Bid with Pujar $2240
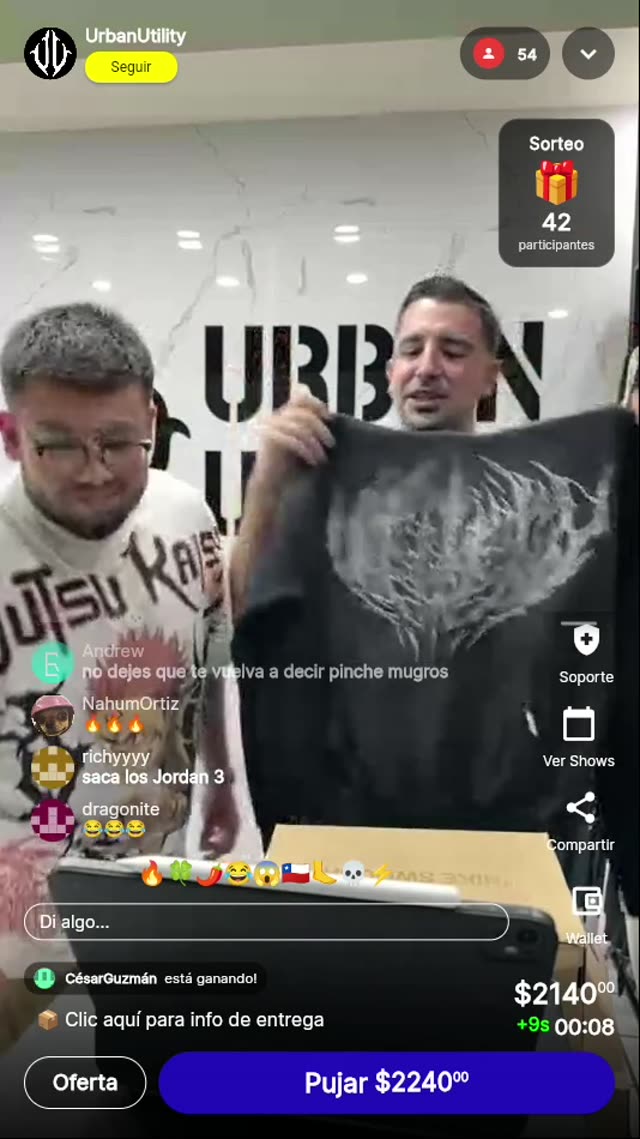 386,1082
